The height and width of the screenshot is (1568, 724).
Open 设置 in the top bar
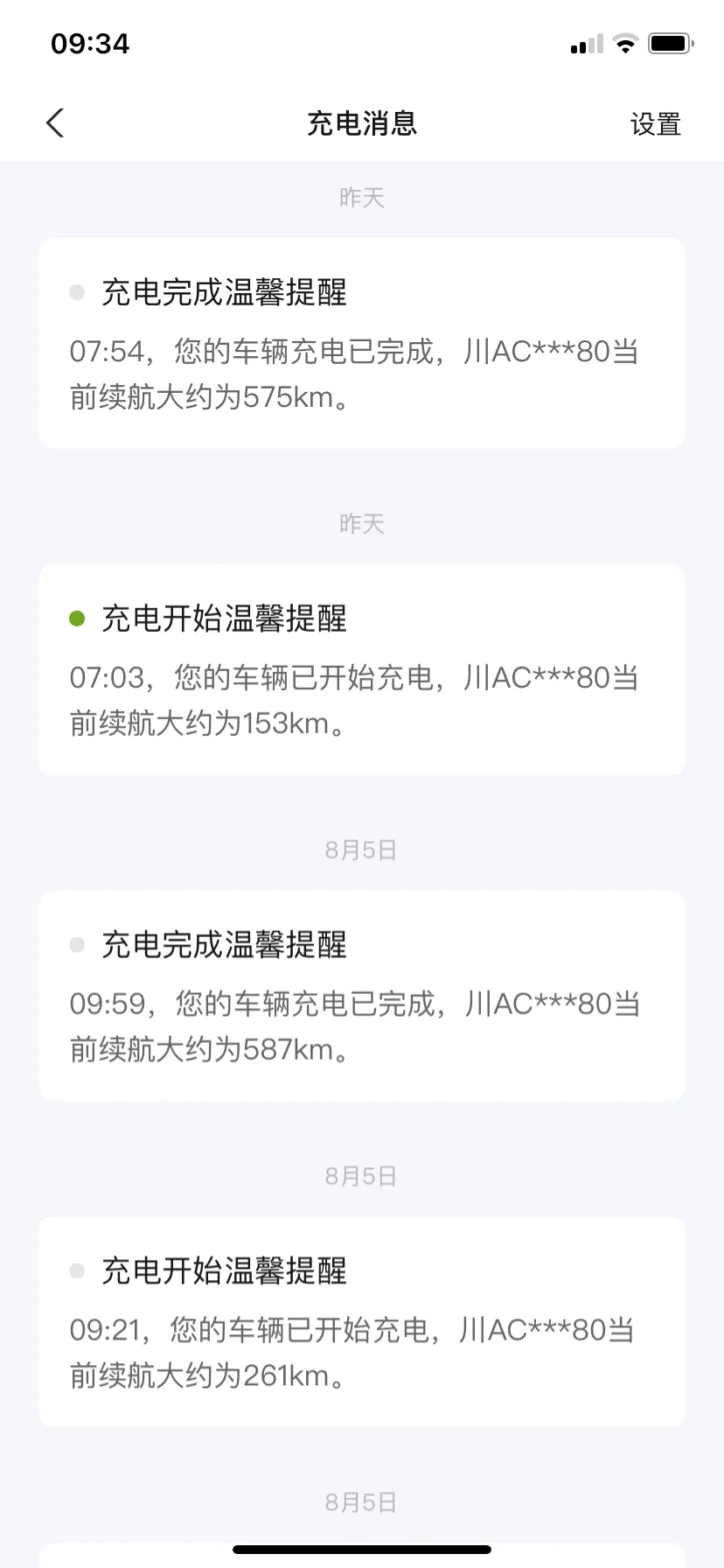tap(655, 124)
